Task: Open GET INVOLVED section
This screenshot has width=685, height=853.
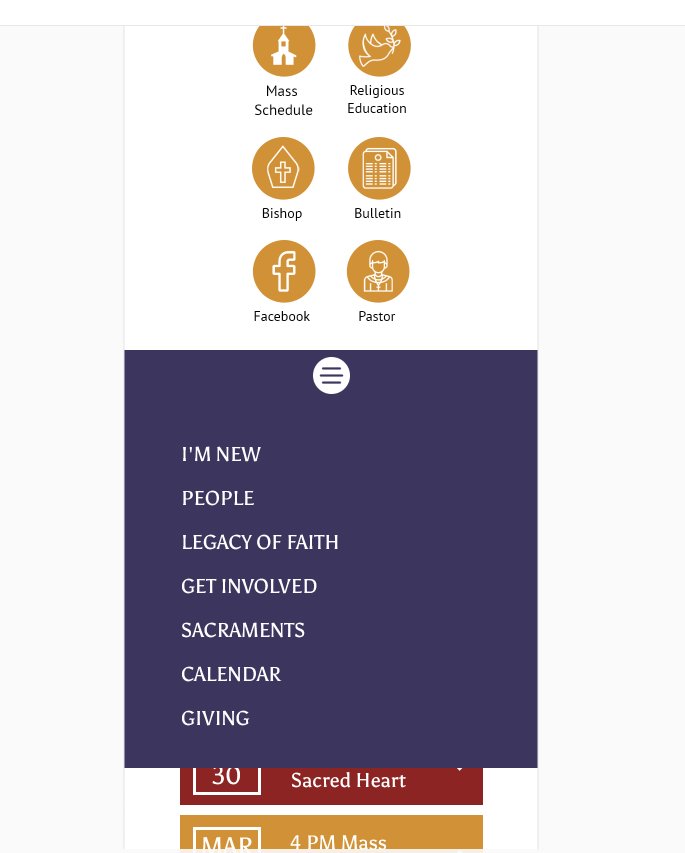Action: pos(249,586)
